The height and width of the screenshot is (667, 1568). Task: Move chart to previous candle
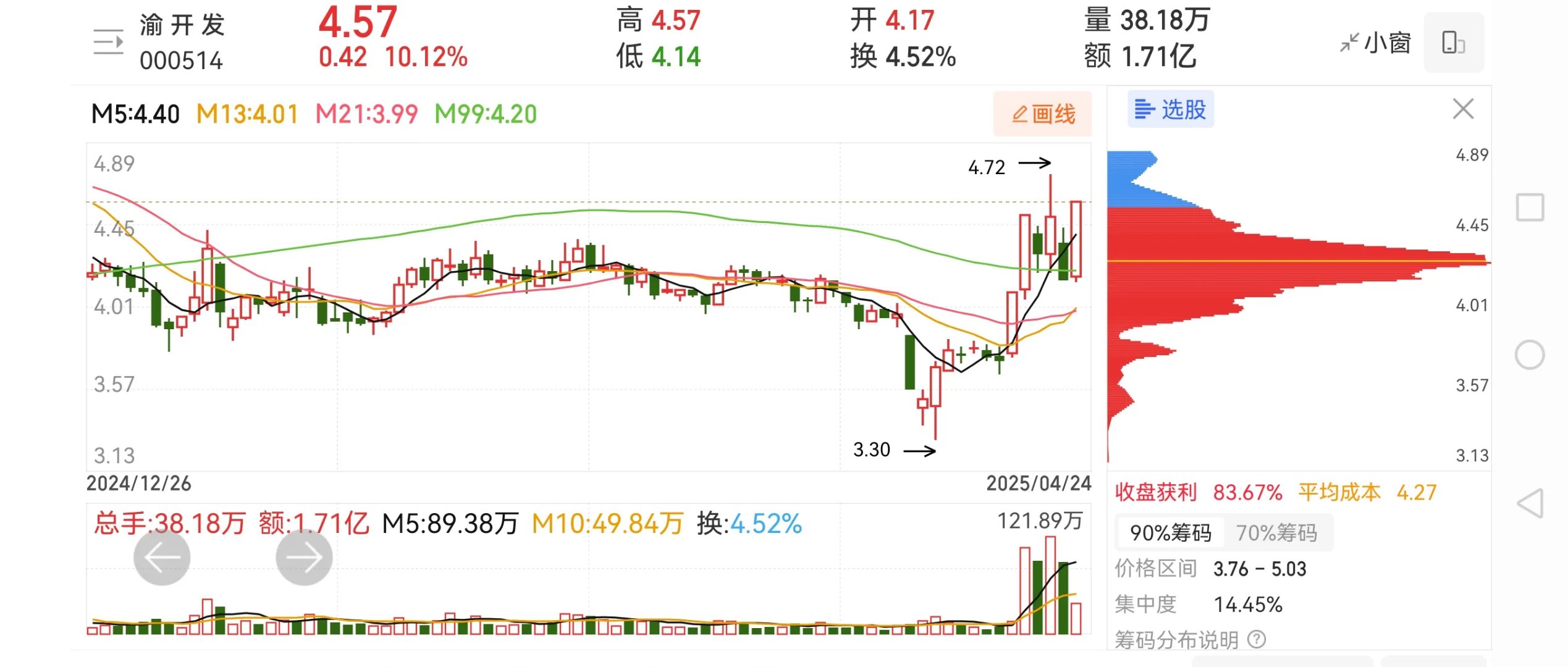162,557
